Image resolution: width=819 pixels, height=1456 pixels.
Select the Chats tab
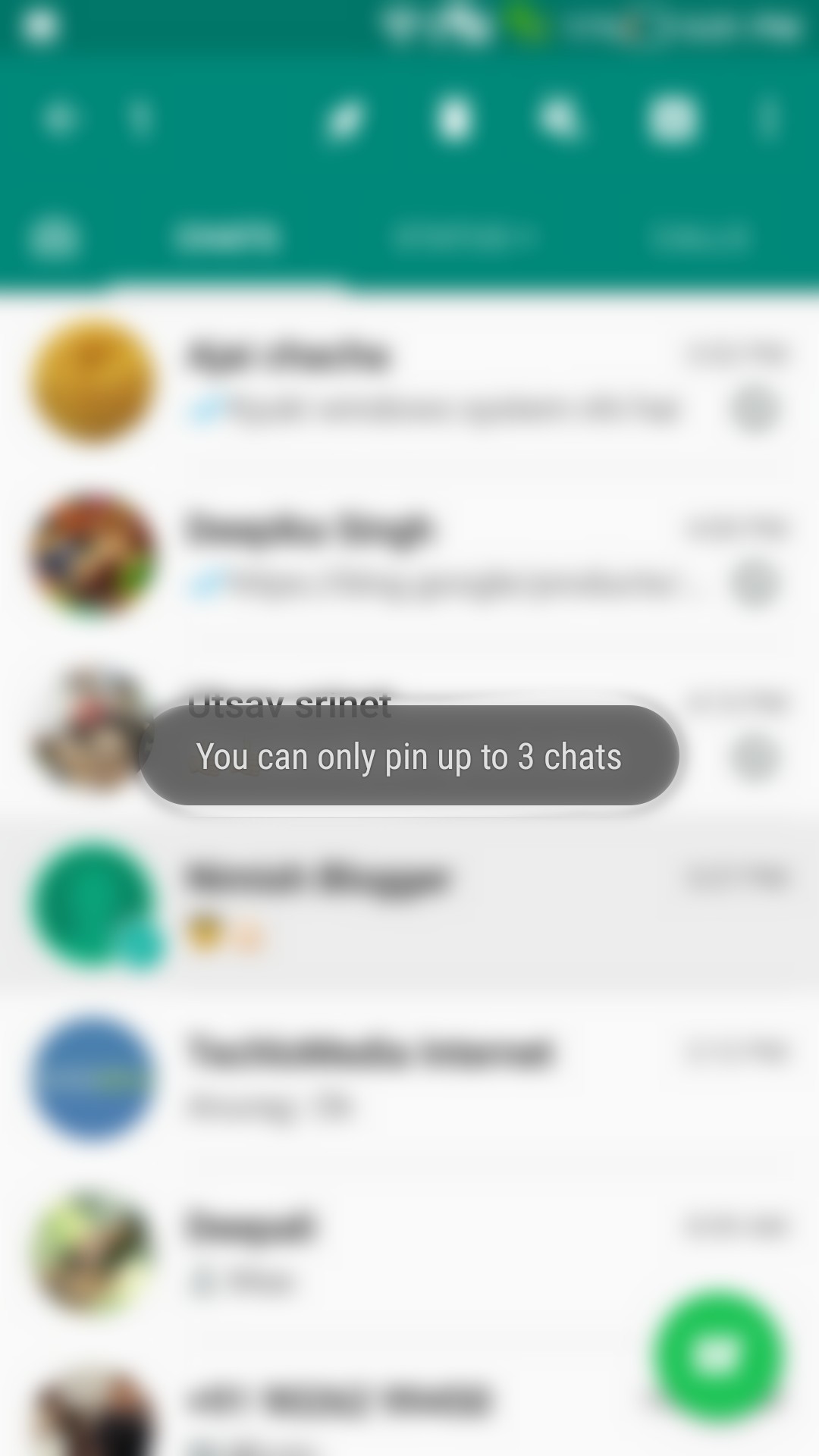pyautogui.click(x=227, y=237)
